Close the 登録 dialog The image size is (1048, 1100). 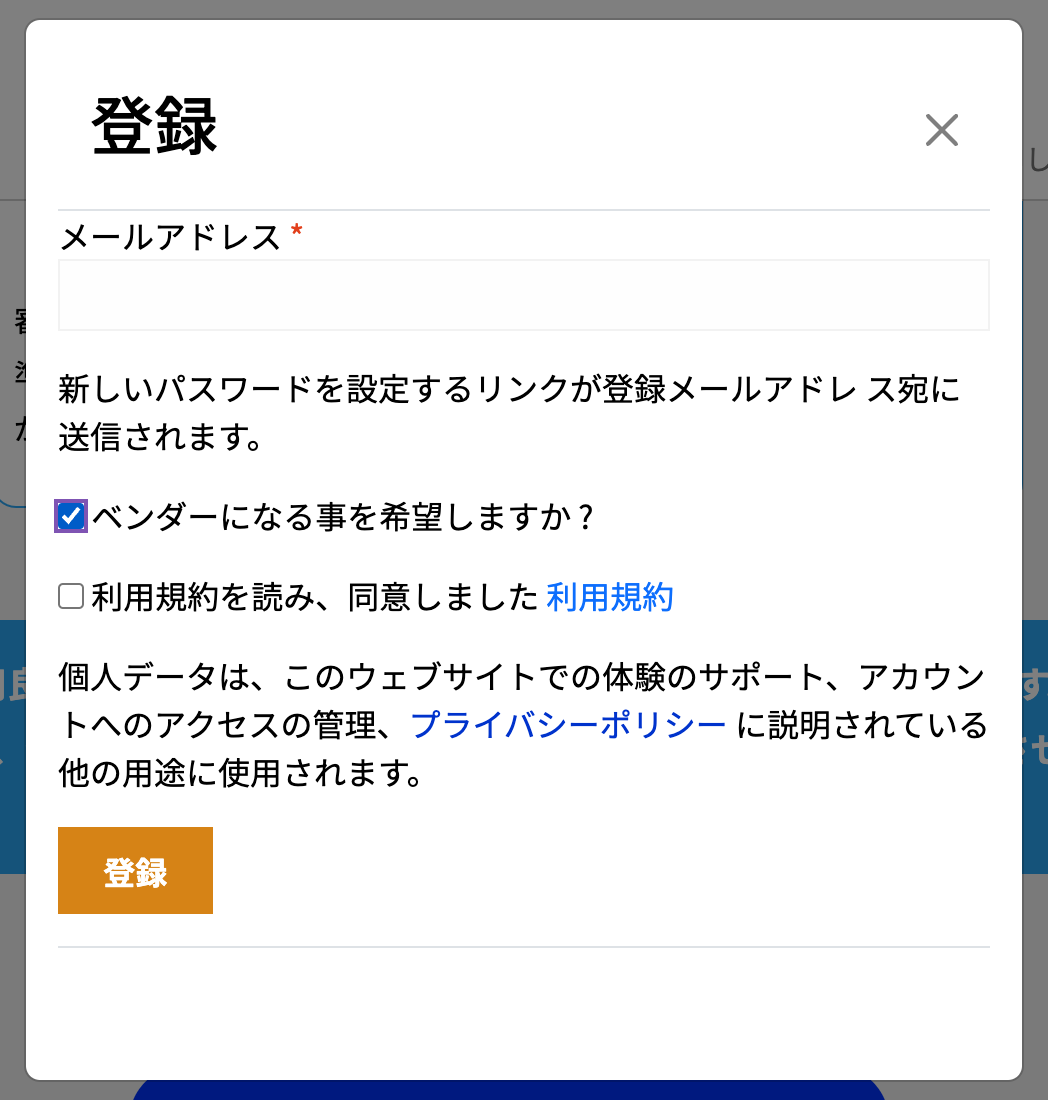click(941, 130)
